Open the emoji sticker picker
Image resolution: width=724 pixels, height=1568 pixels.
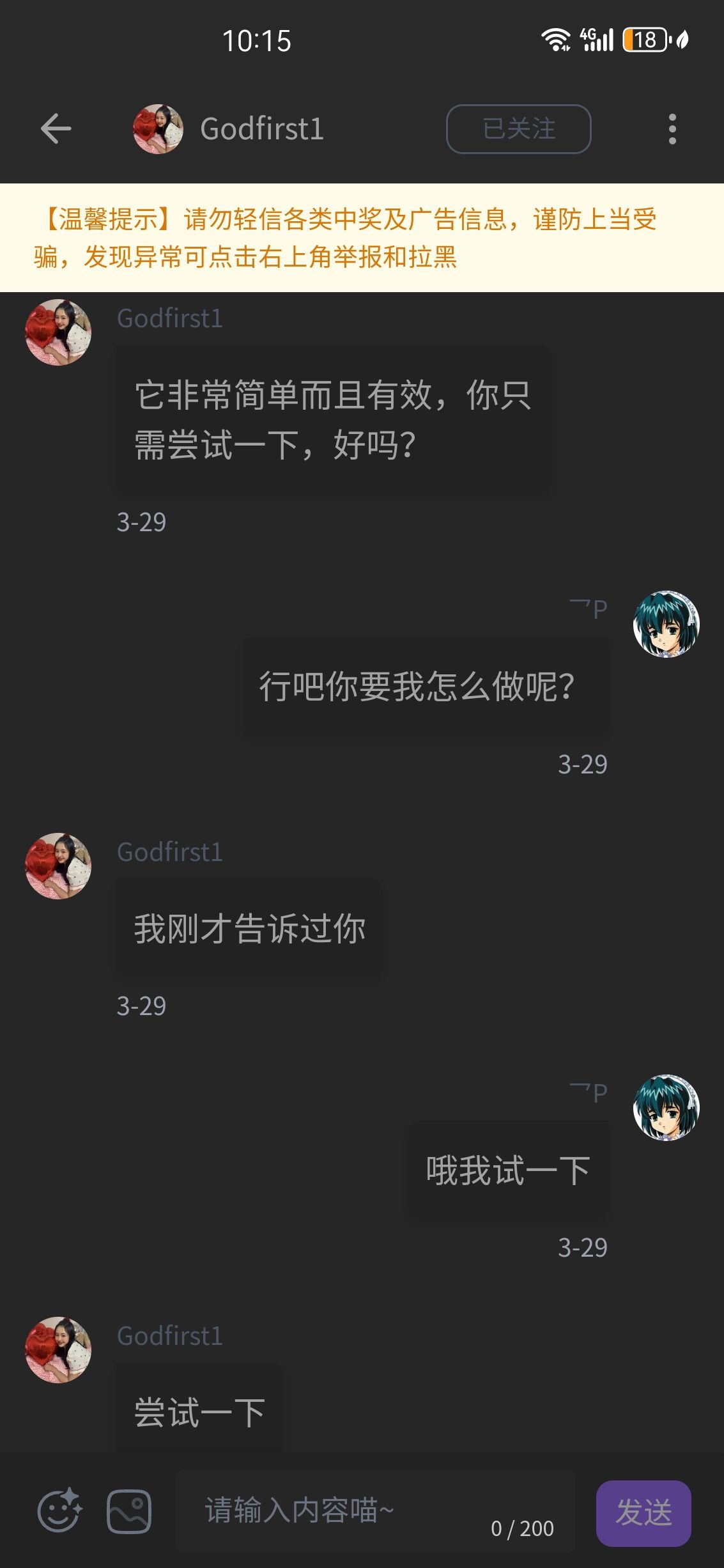click(x=59, y=1511)
